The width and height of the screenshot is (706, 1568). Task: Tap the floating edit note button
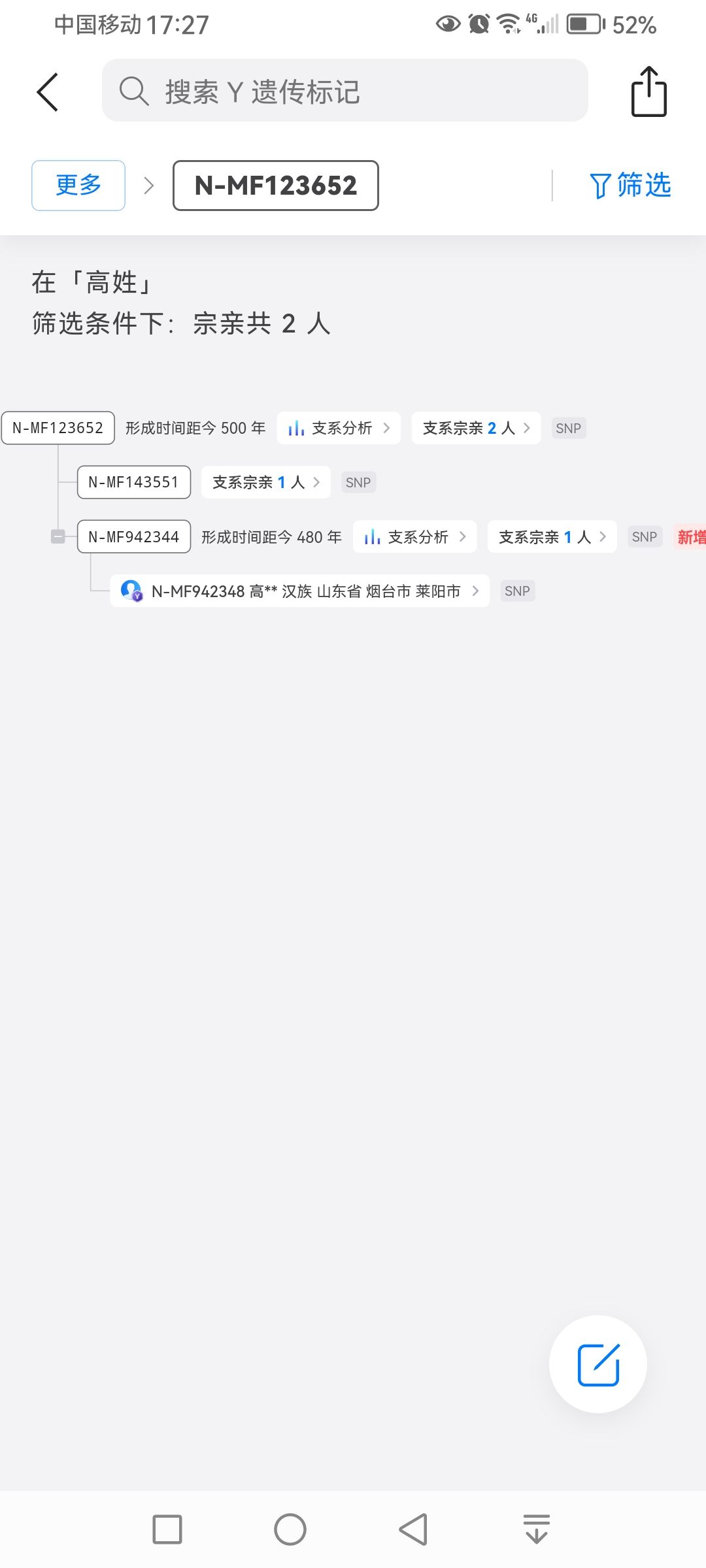pos(597,1364)
